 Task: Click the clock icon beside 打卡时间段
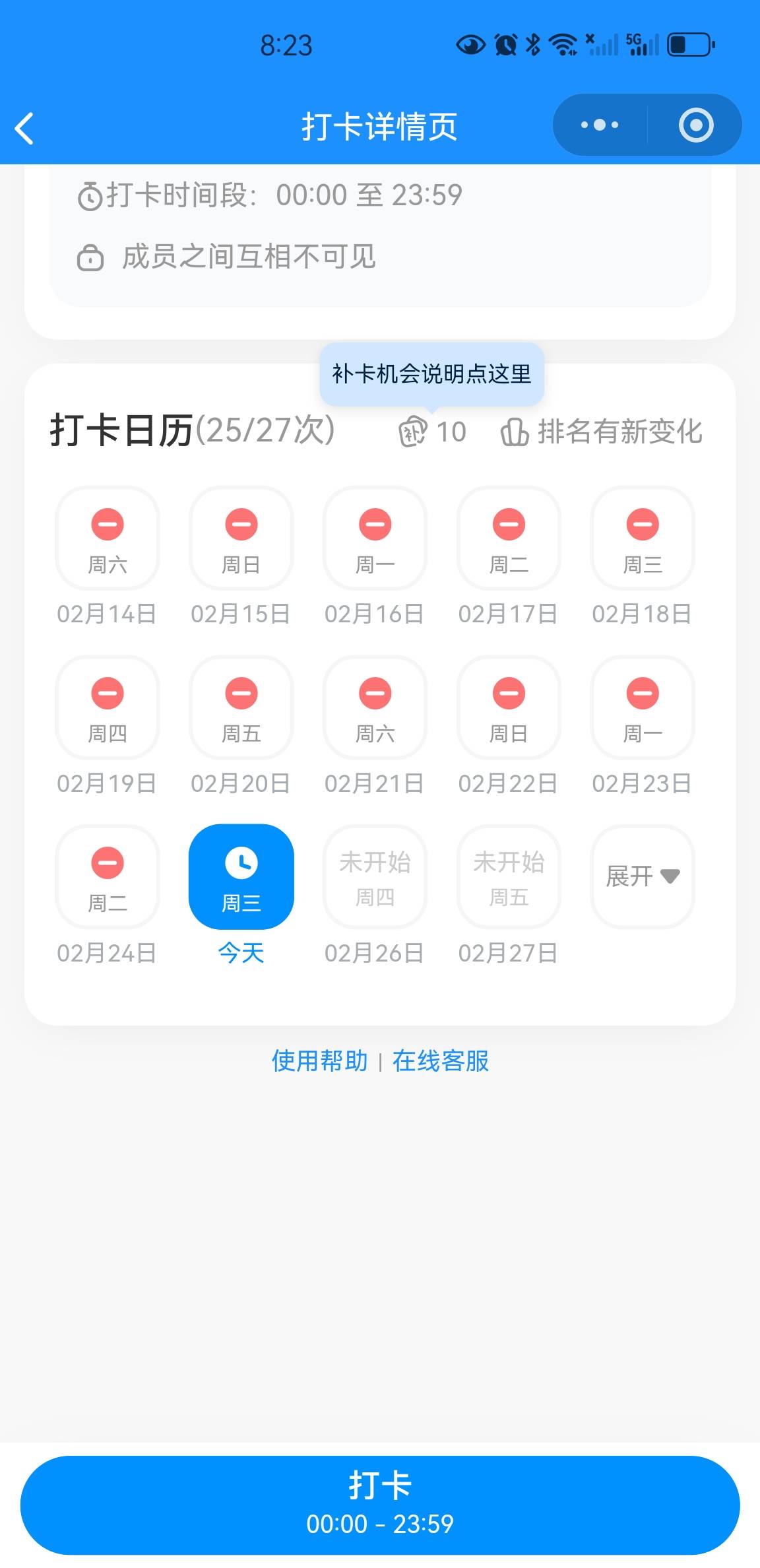(90, 195)
